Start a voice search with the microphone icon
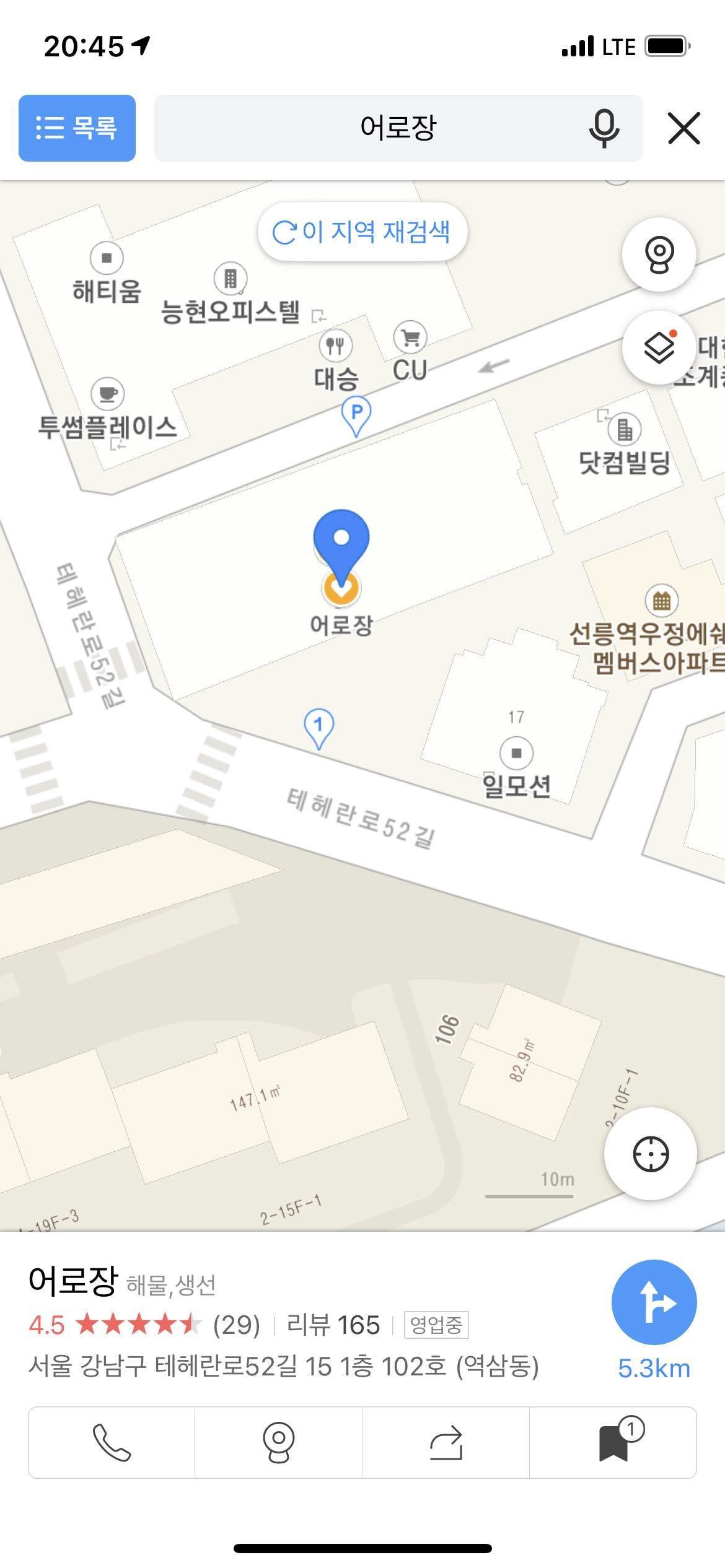The width and height of the screenshot is (725, 1568). [x=604, y=128]
